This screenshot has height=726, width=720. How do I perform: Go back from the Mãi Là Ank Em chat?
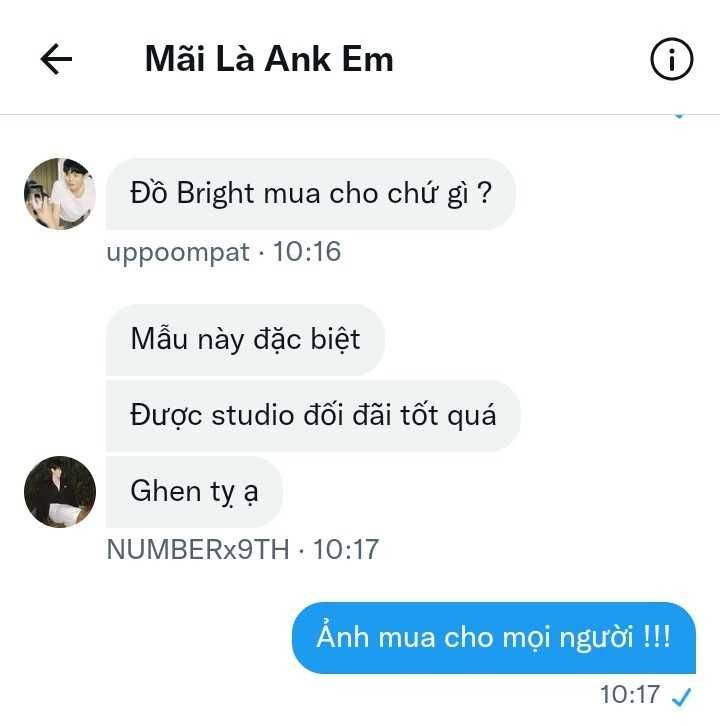coord(56,60)
